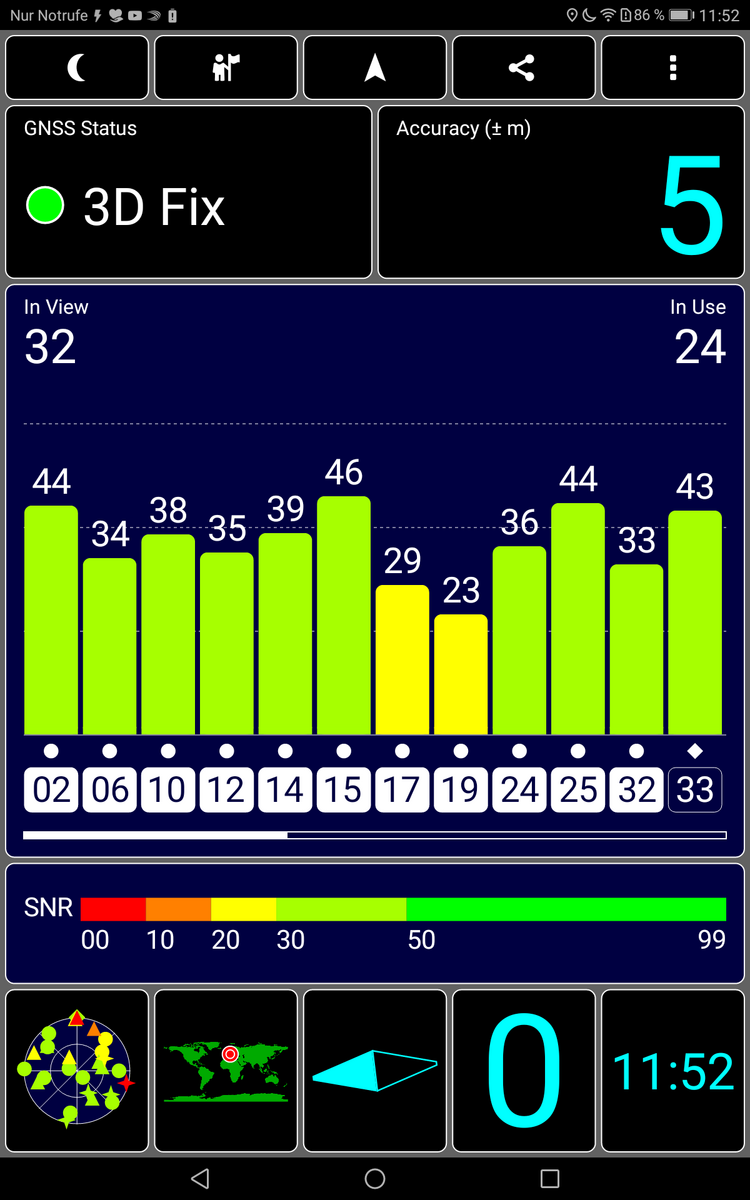Screen dimensions: 750x1200
Task: Tap the navigation arrow toolbar icon
Action: coord(375,68)
